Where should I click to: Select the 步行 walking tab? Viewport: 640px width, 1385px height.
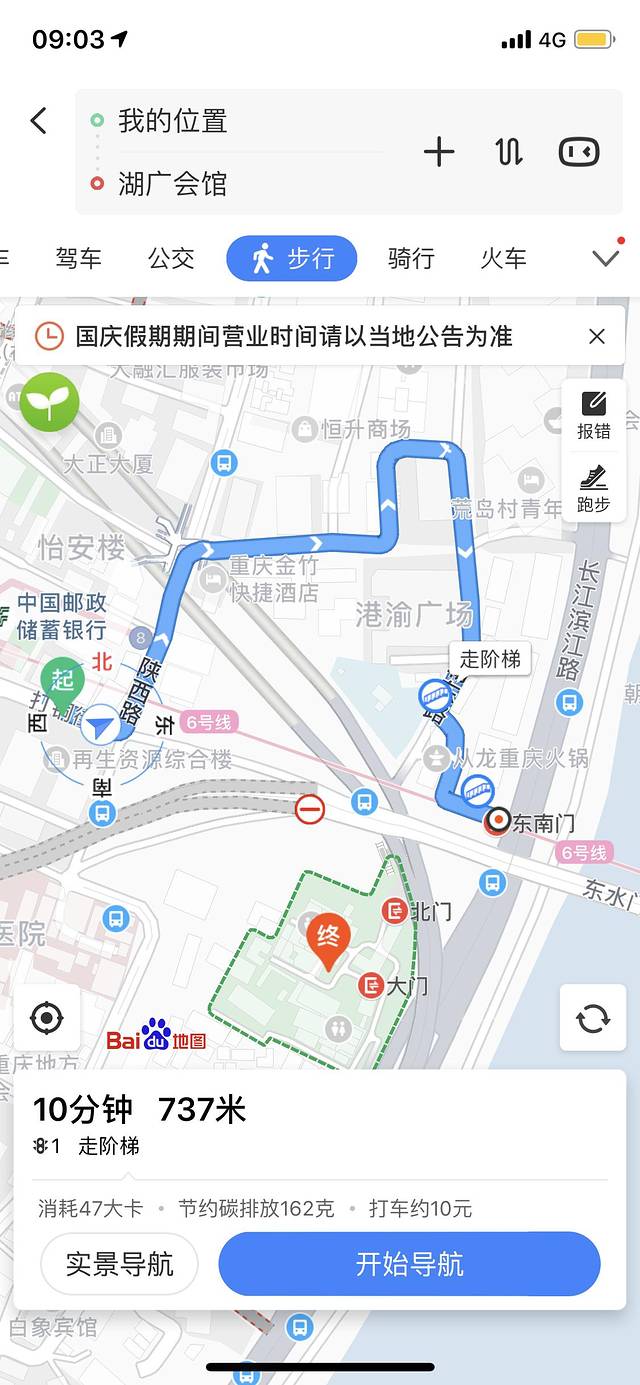pyautogui.click(x=292, y=259)
